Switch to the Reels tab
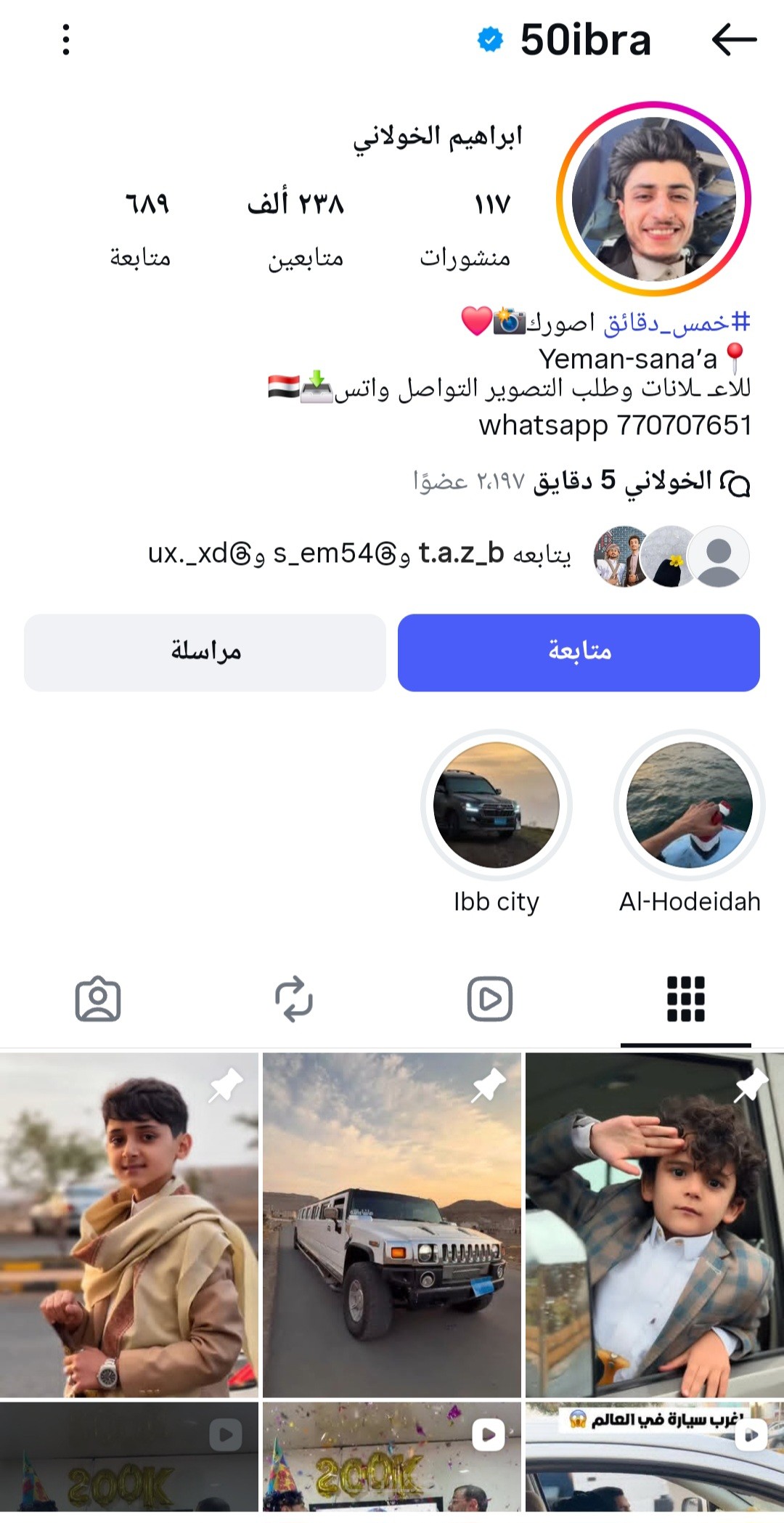Viewport: 784px width, 1523px height. [489, 999]
